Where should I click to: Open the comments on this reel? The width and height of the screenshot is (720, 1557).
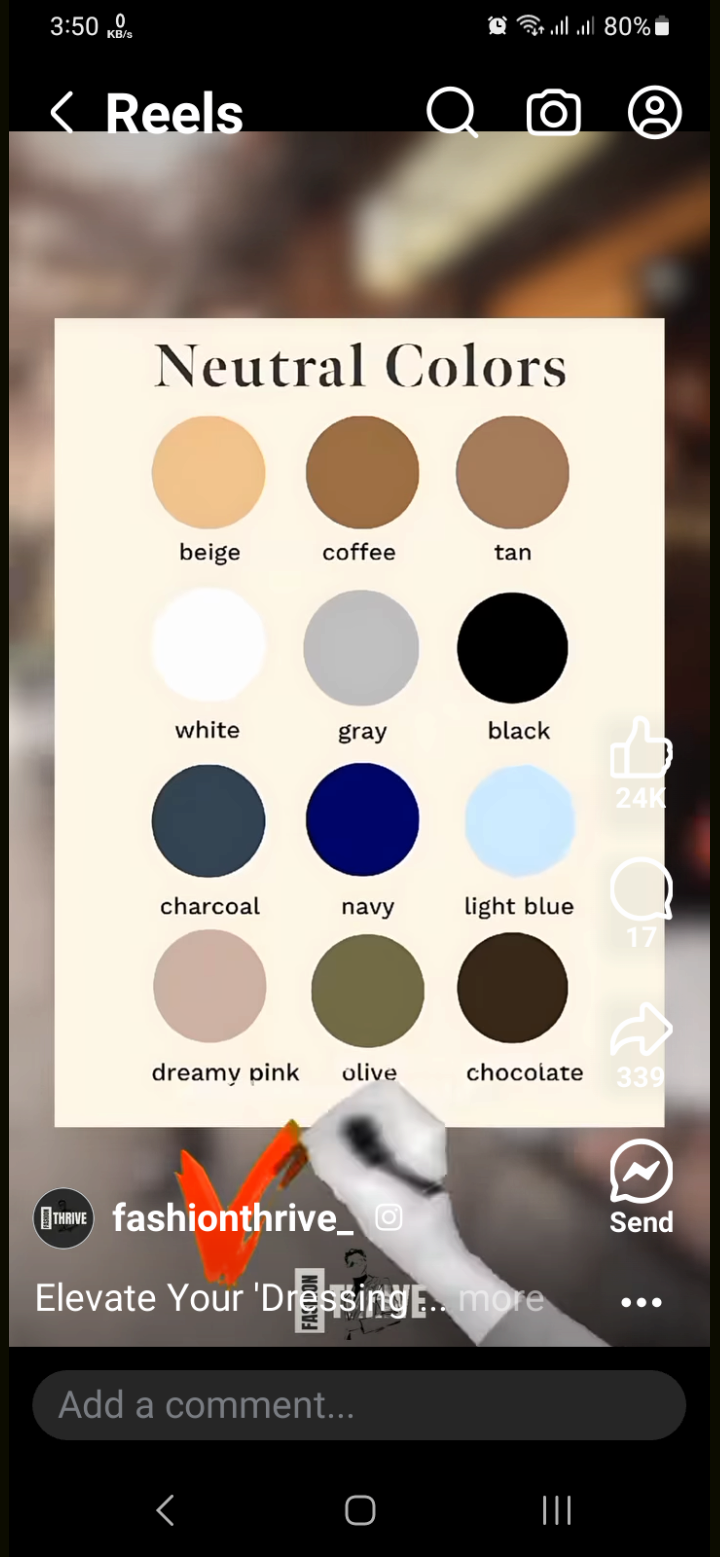[x=640, y=890]
